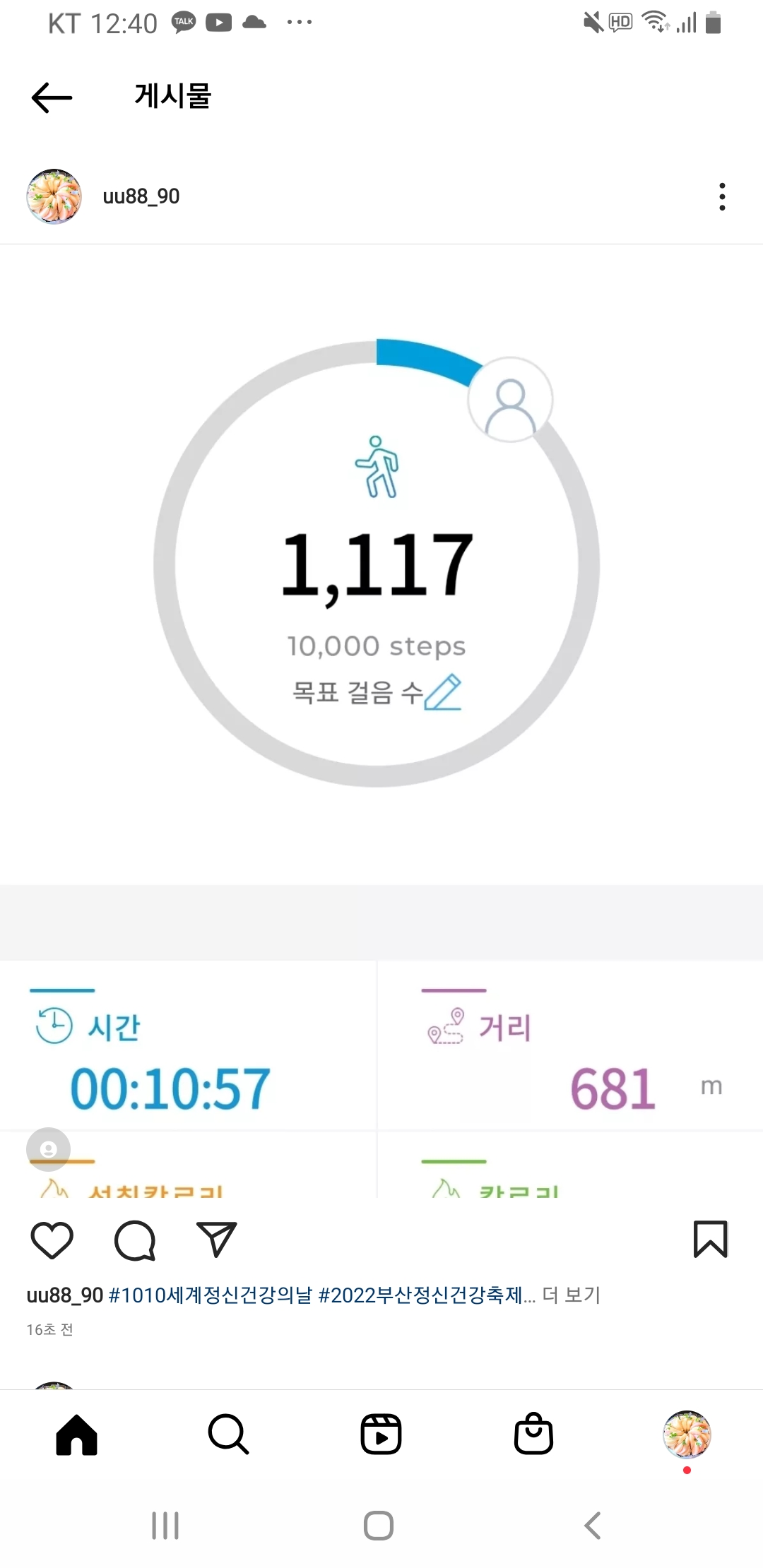Go back from the 게시물 screen

pyautogui.click(x=52, y=97)
